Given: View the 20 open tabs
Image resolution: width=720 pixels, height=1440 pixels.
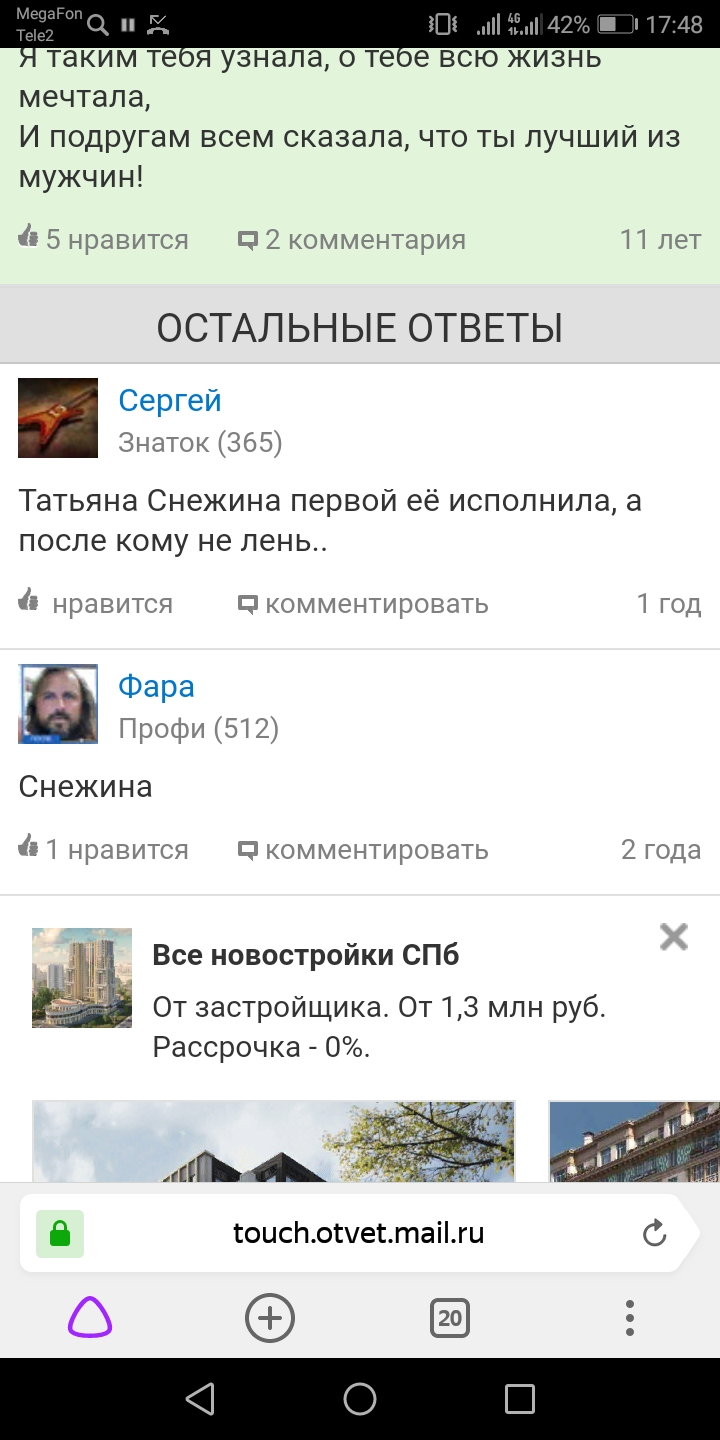Looking at the screenshot, I should pyautogui.click(x=450, y=1318).
